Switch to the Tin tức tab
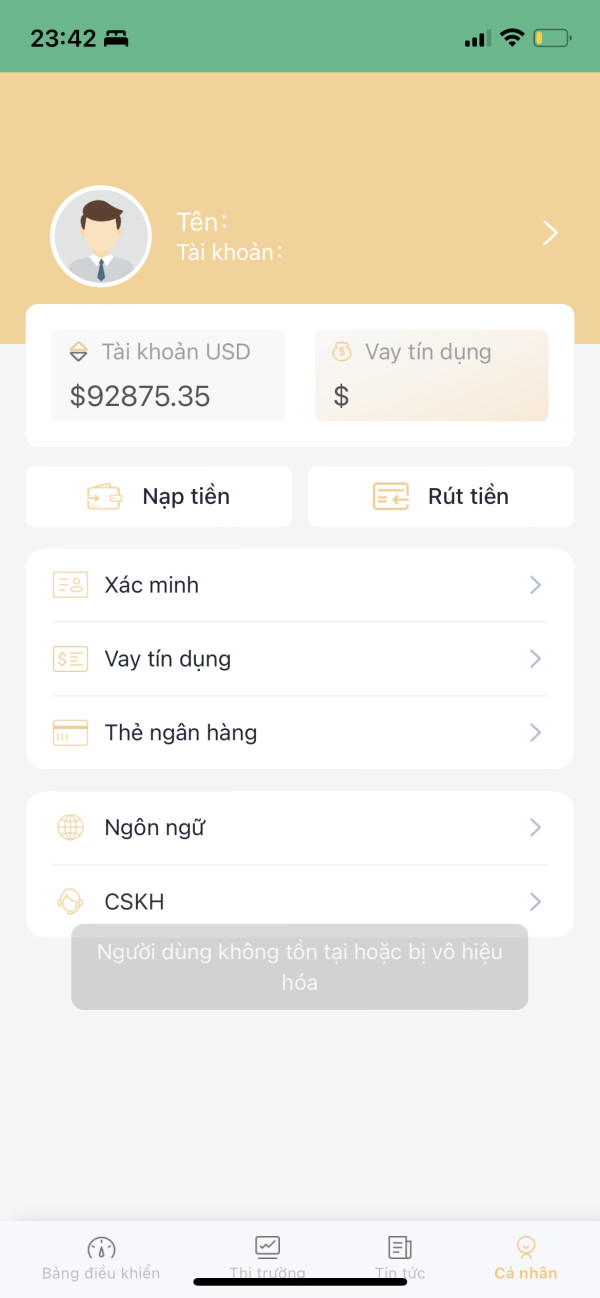 [x=400, y=1258]
